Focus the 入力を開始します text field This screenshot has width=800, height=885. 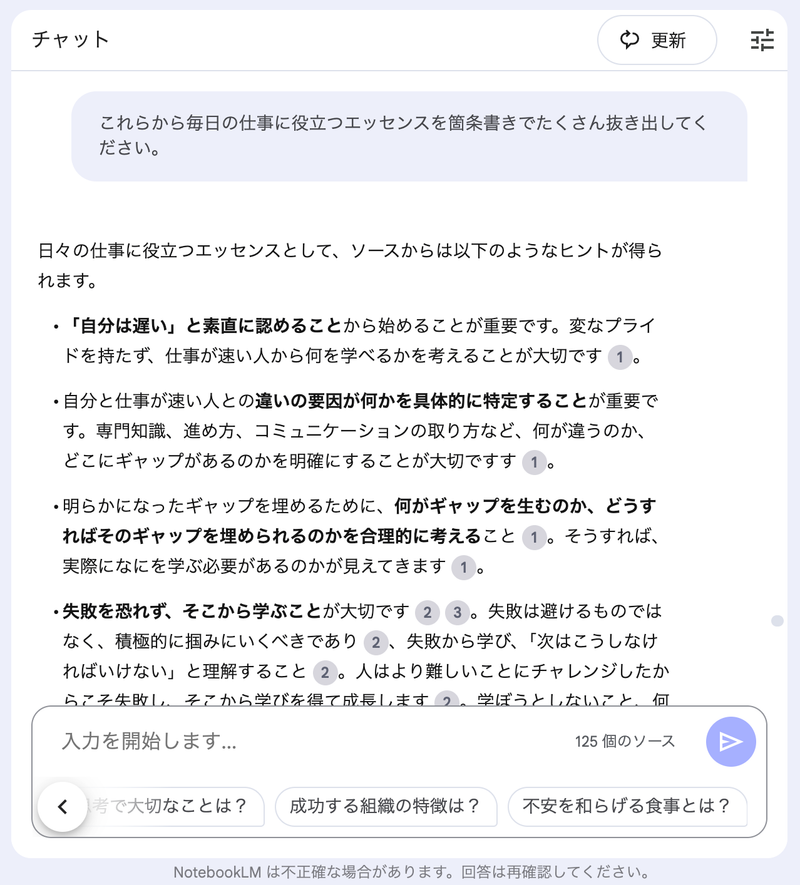300,741
